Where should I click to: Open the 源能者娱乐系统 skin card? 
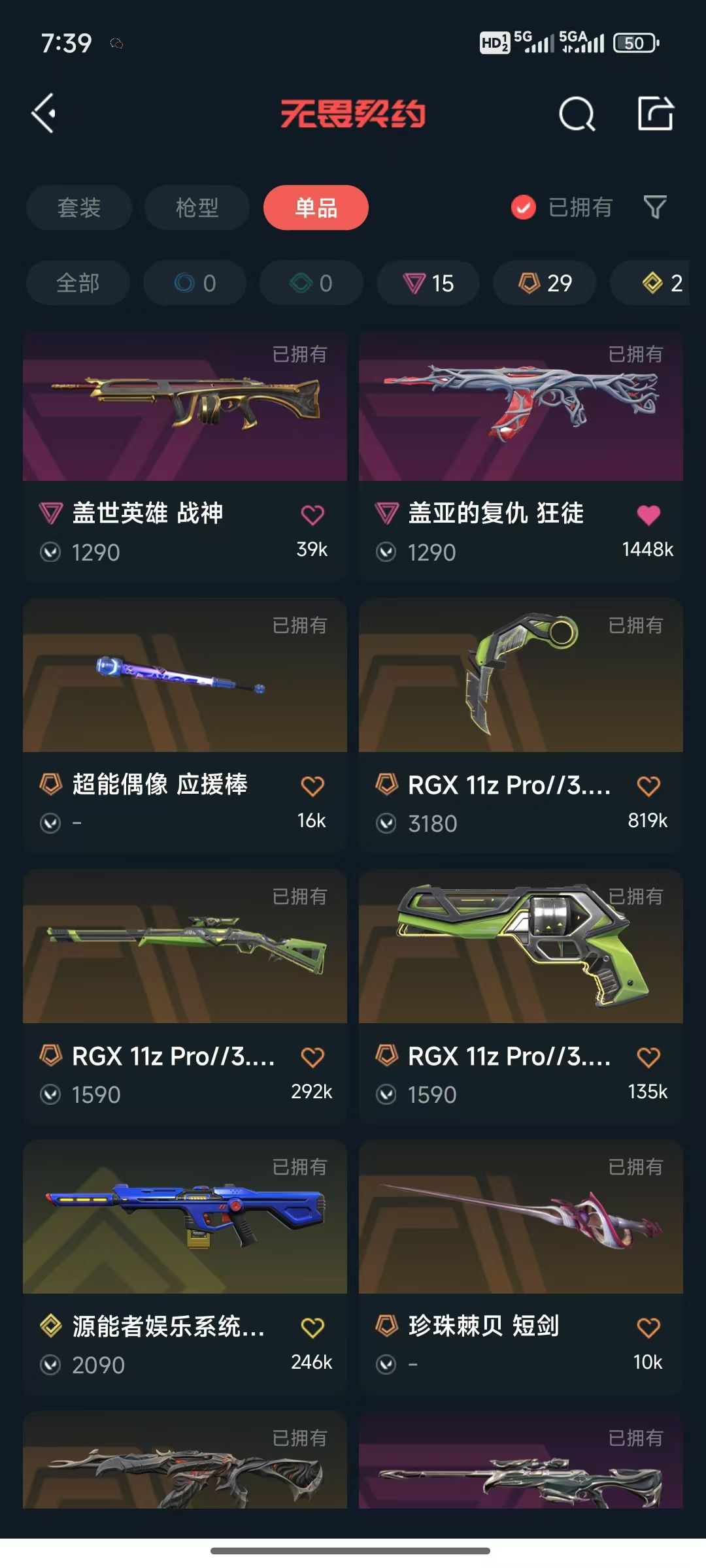(185, 1267)
